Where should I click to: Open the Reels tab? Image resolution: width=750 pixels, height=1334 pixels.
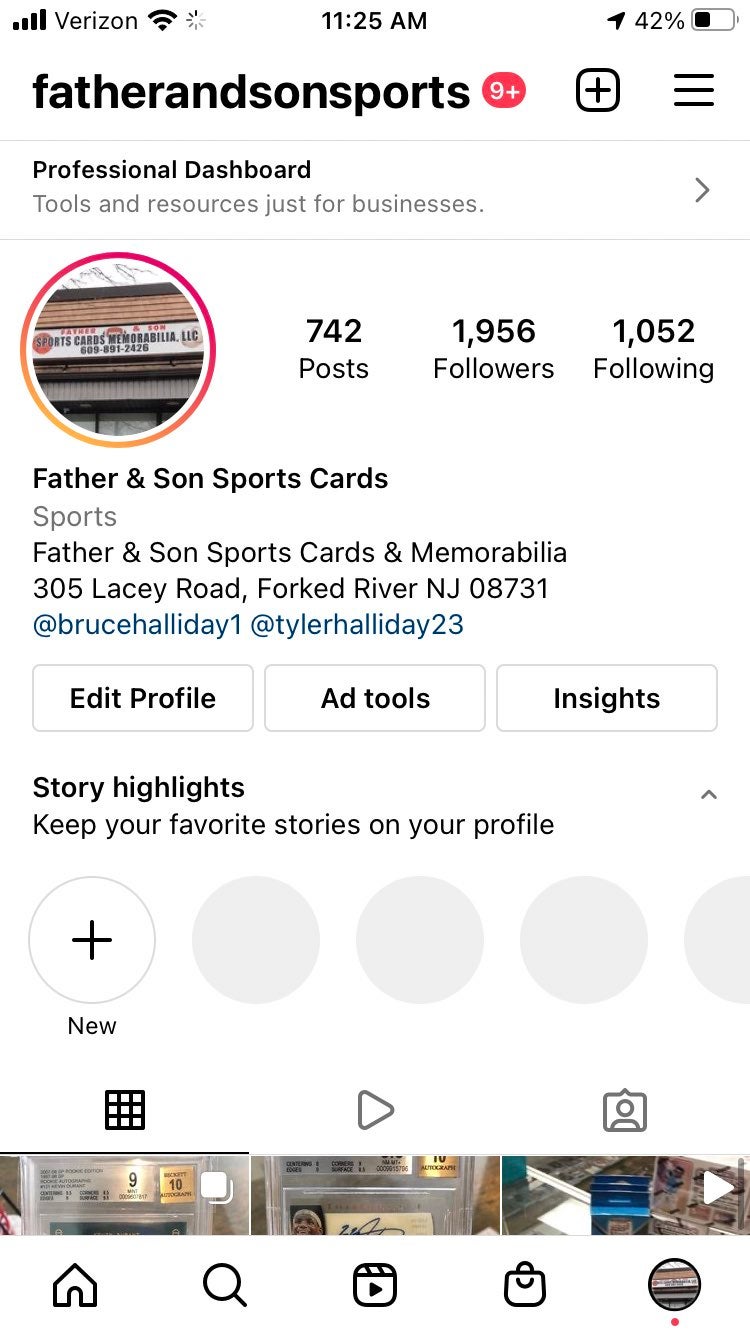click(375, 1285)
